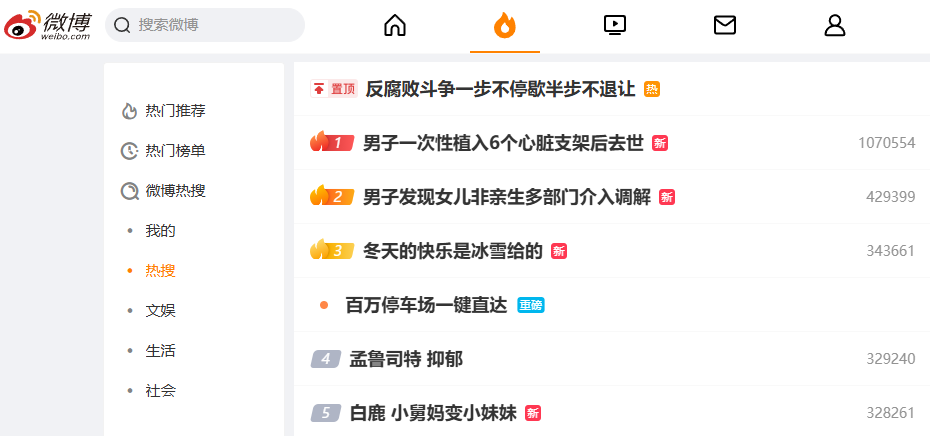Go to the home icon tab
The width and height of the screenshot is (930, 436).
(395, 25)
